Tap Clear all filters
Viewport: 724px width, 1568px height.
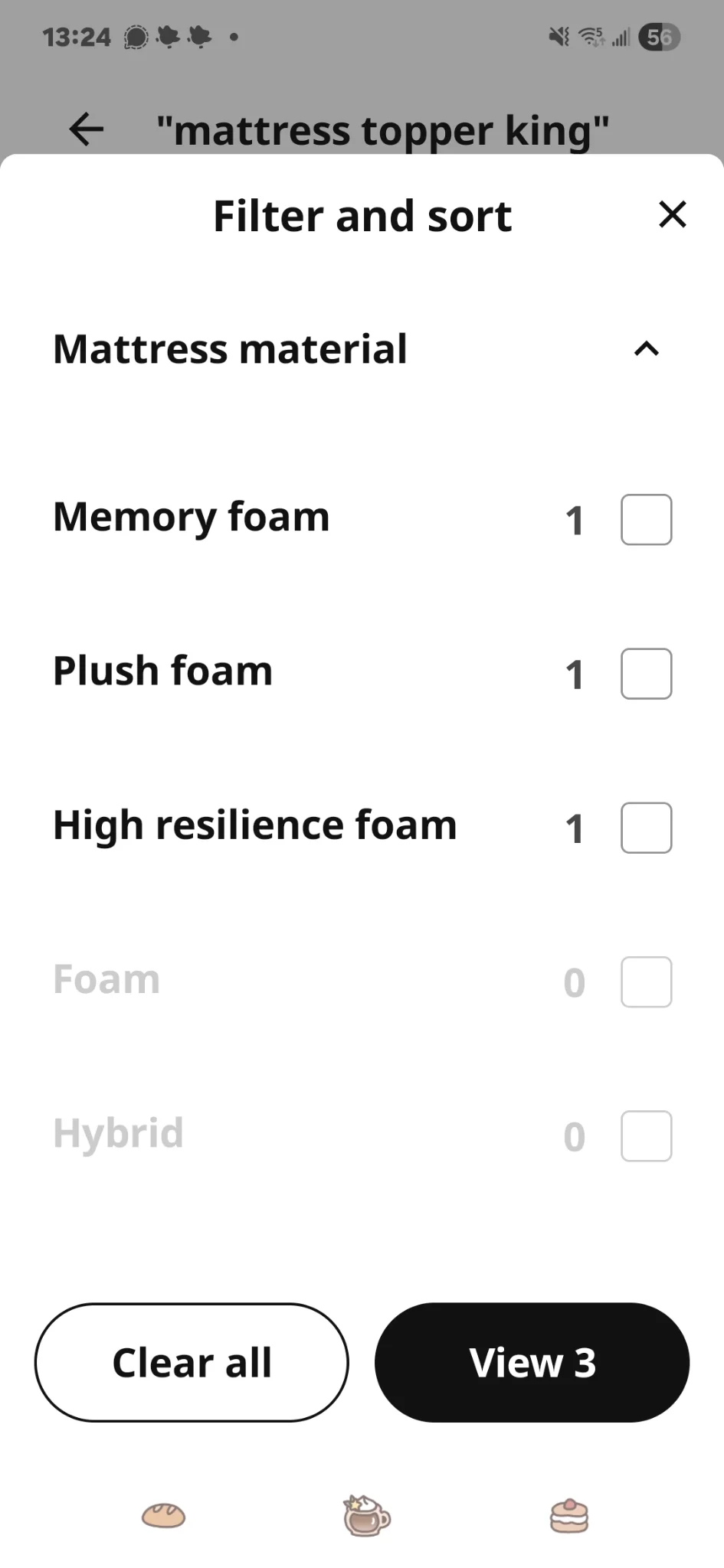point(192,1363)
